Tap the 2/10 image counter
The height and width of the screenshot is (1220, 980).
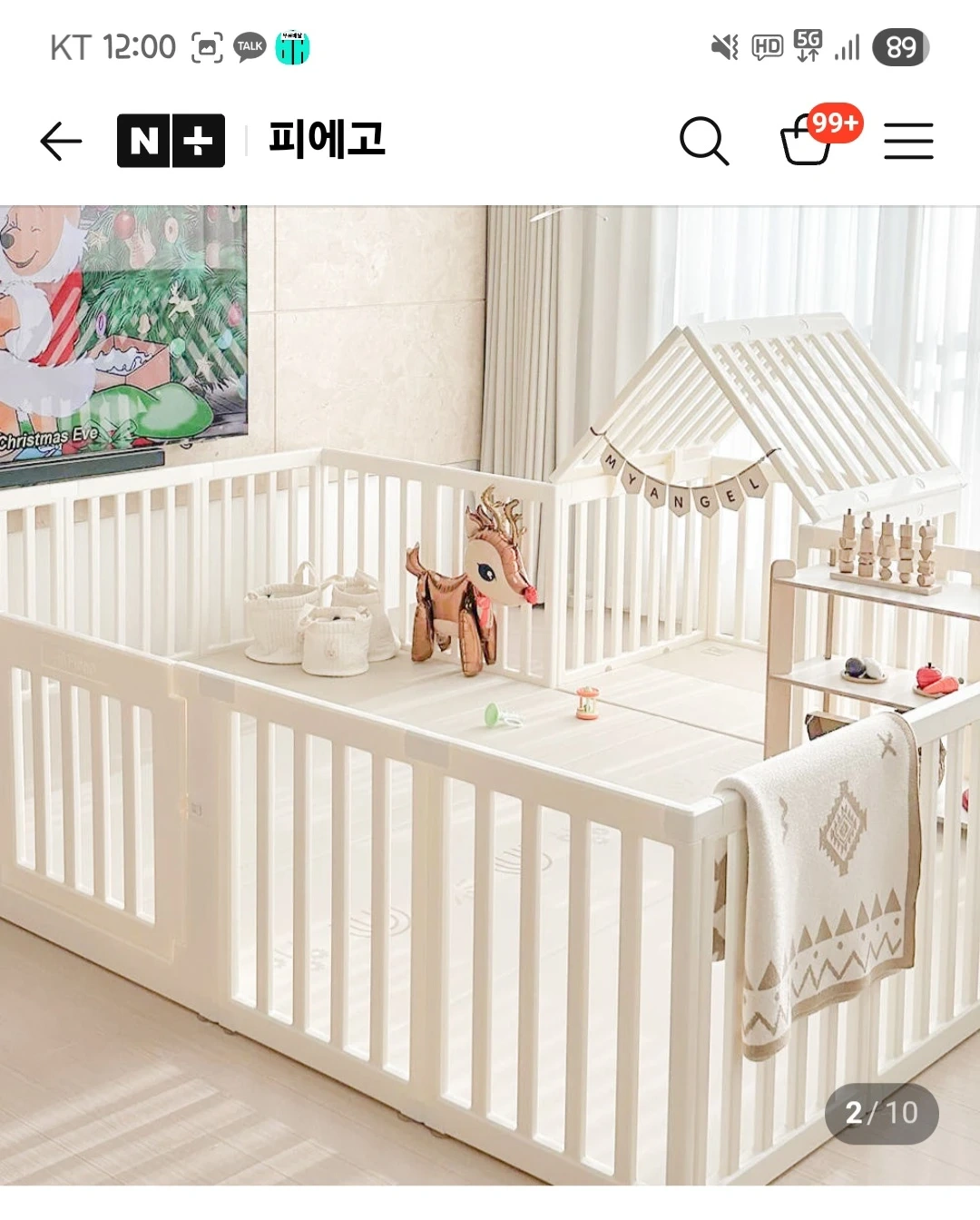(x=881, y=1112)
